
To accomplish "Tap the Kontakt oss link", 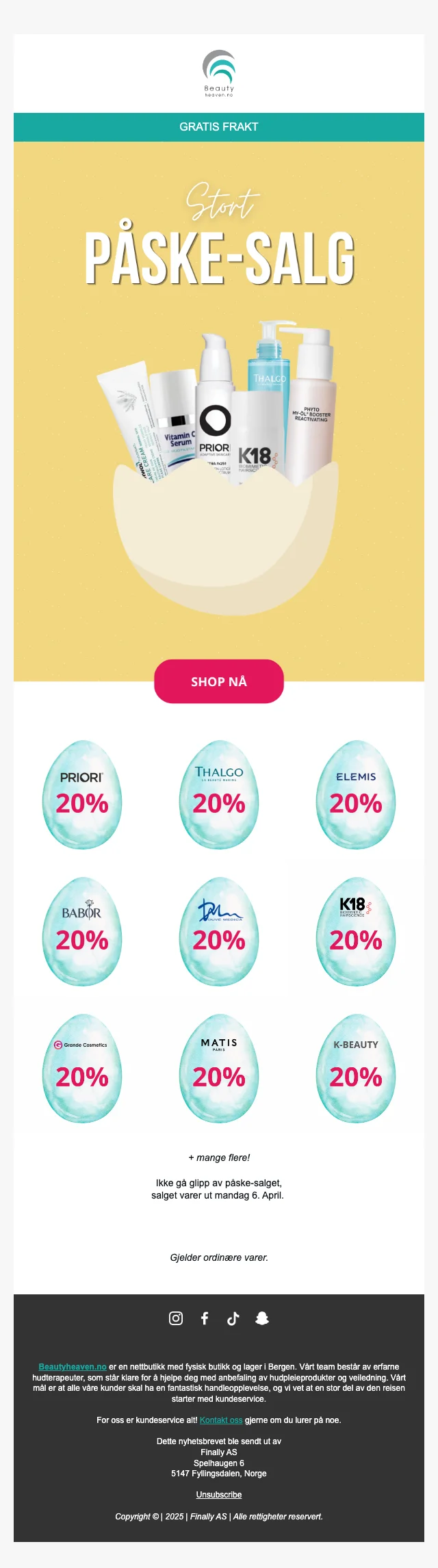I will pyautogui.click(x=221, y=1420).
